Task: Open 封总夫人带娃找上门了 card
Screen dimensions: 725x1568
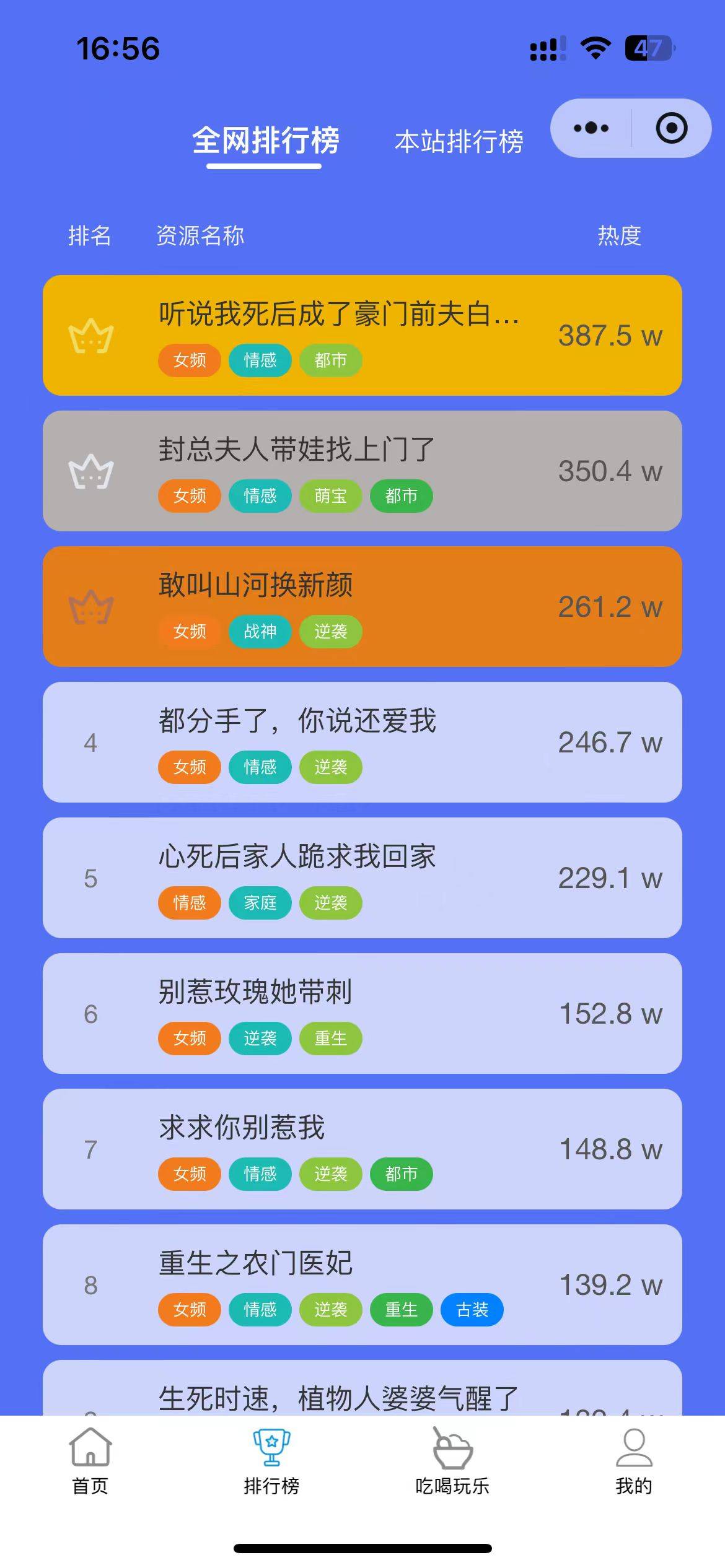Action: [362, 471]
